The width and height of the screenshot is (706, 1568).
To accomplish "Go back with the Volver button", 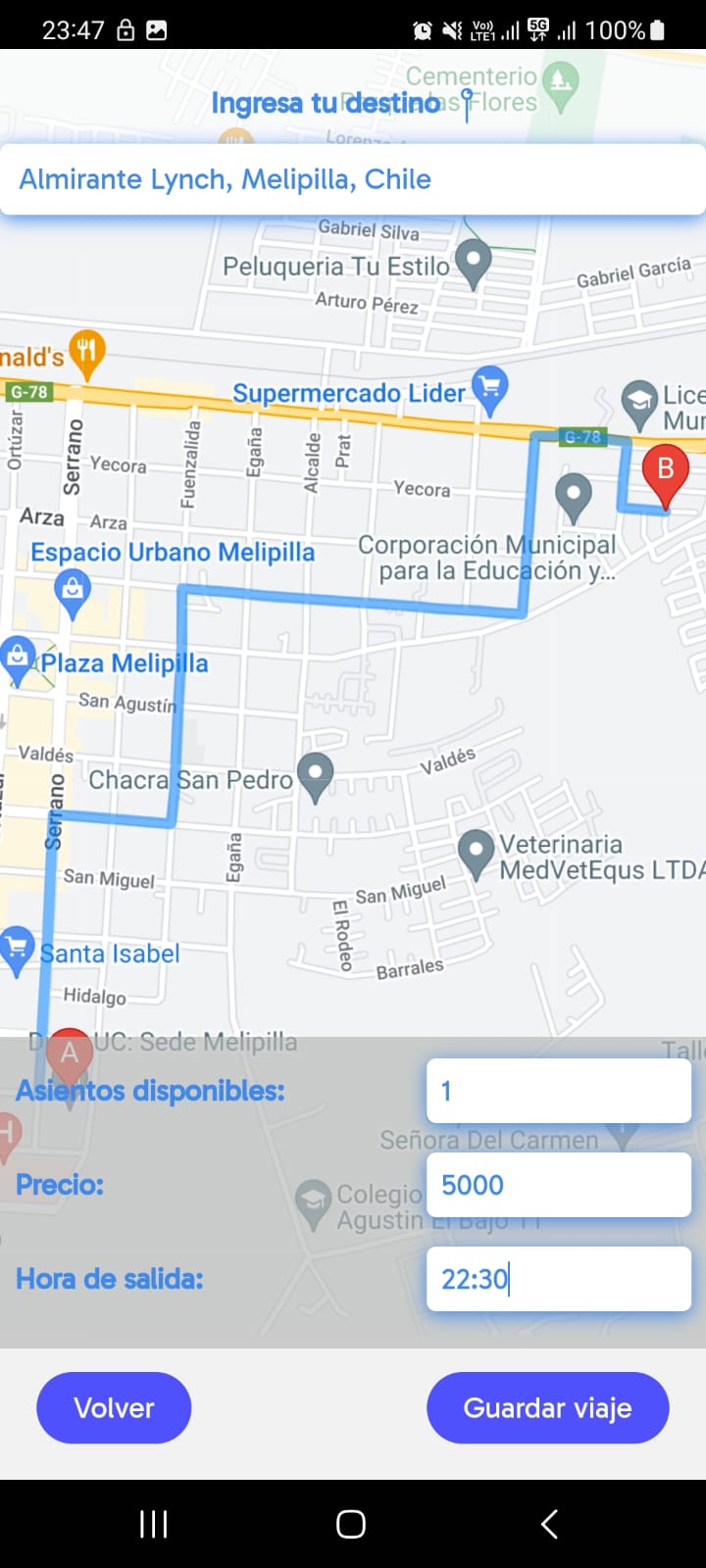I will [114, 1408].
